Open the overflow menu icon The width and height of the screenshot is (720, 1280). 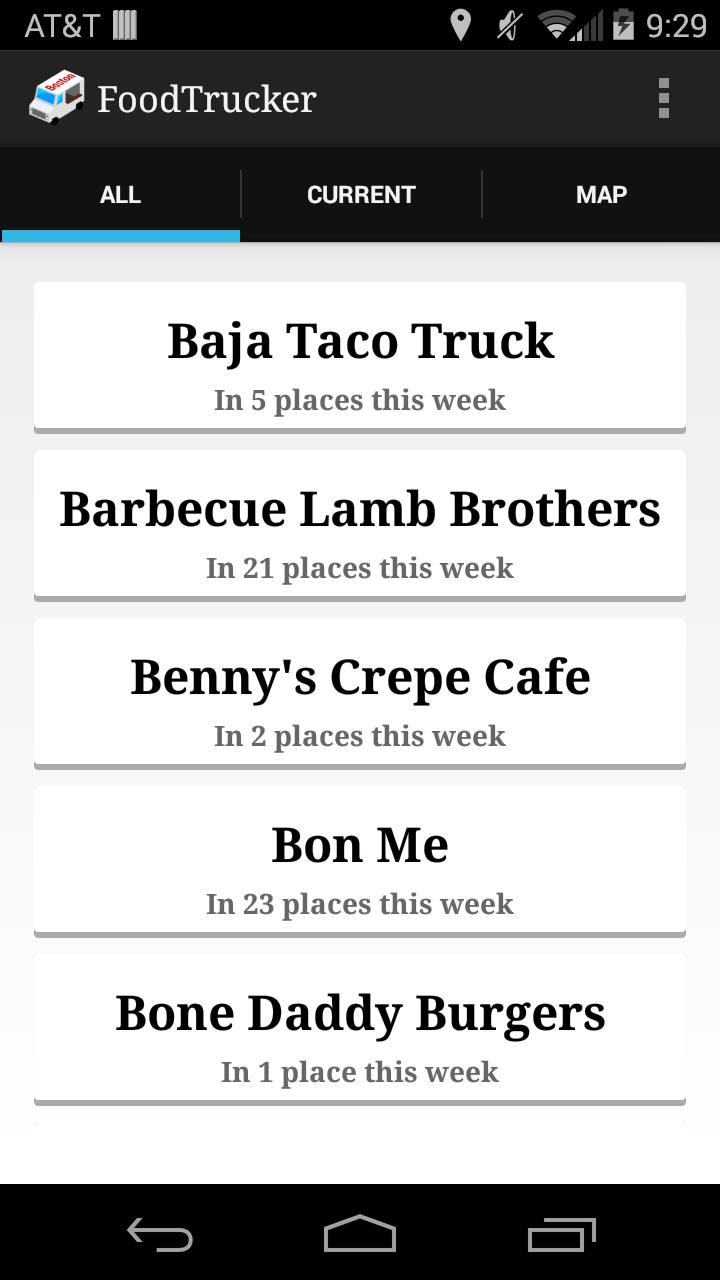point(664,96)
